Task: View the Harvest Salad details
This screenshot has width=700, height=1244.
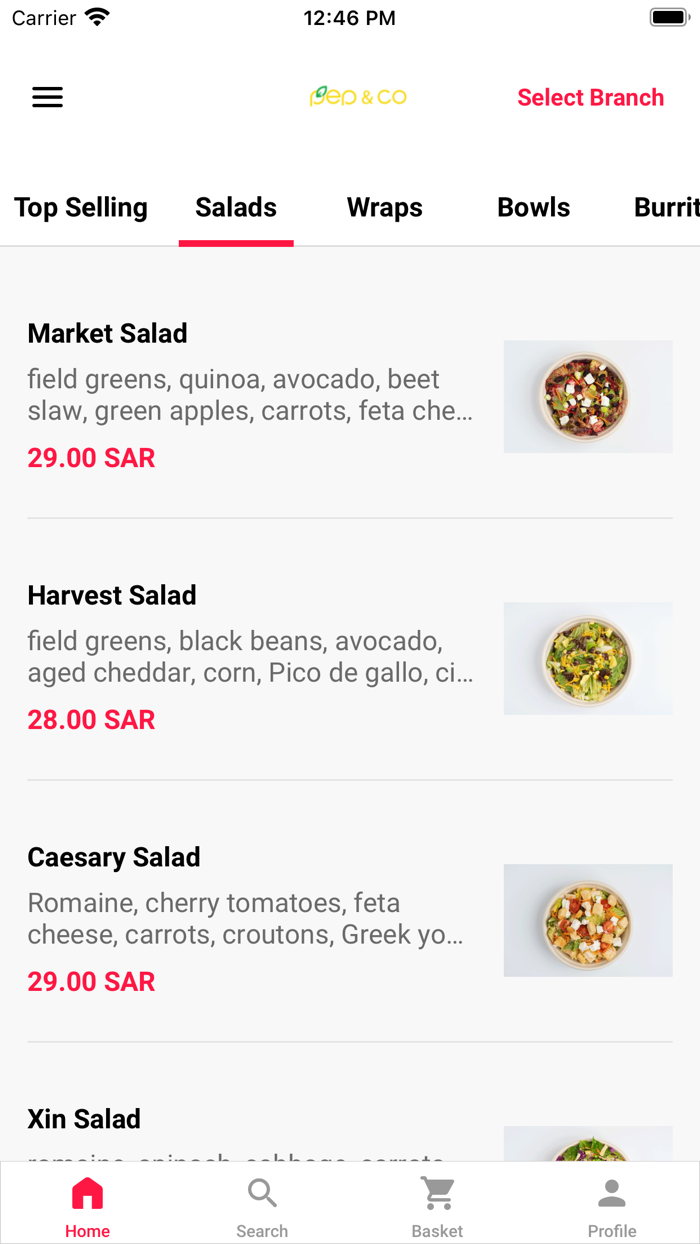Action: pos(350,658)
